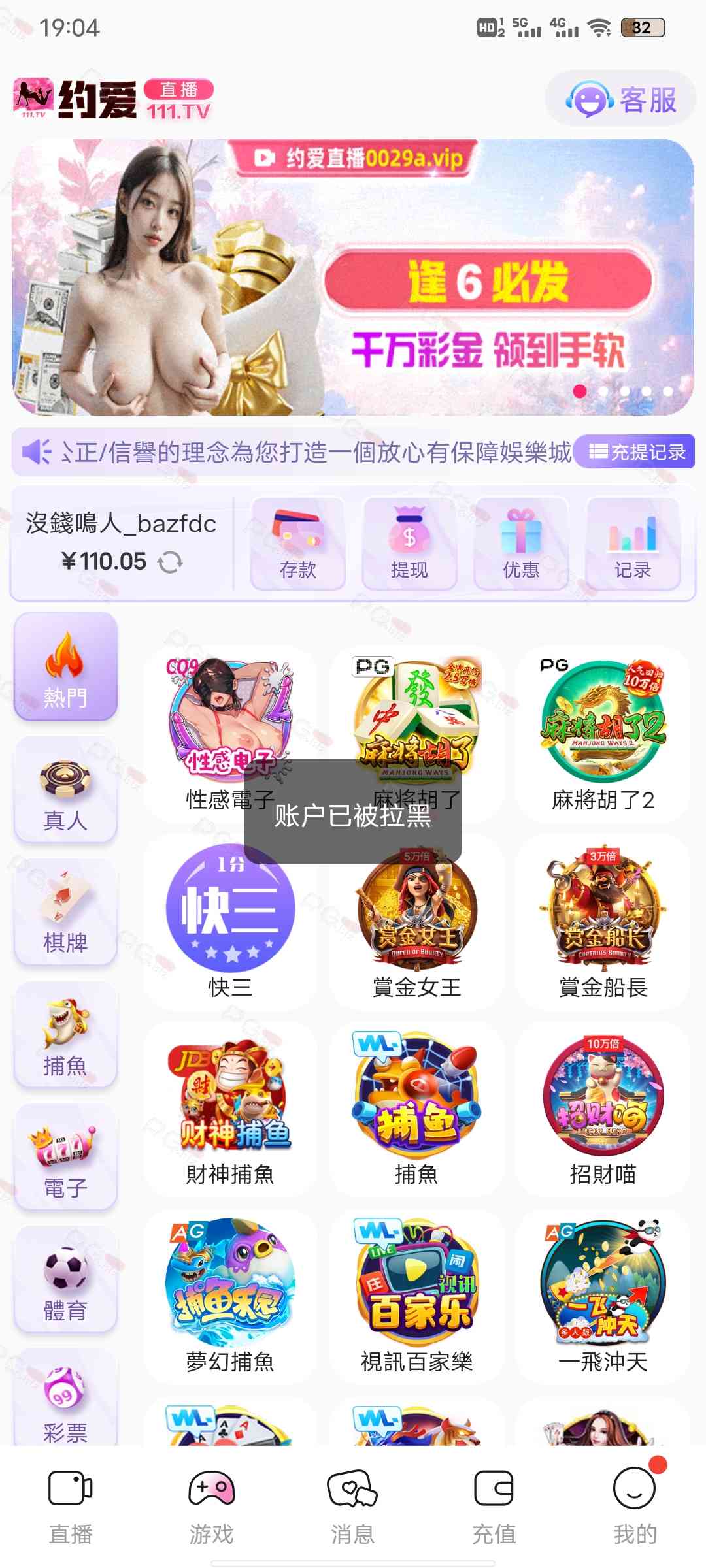Open 充提记录 records
Viewport: 706px width, 1568px height.
click(x=637, y=452)
